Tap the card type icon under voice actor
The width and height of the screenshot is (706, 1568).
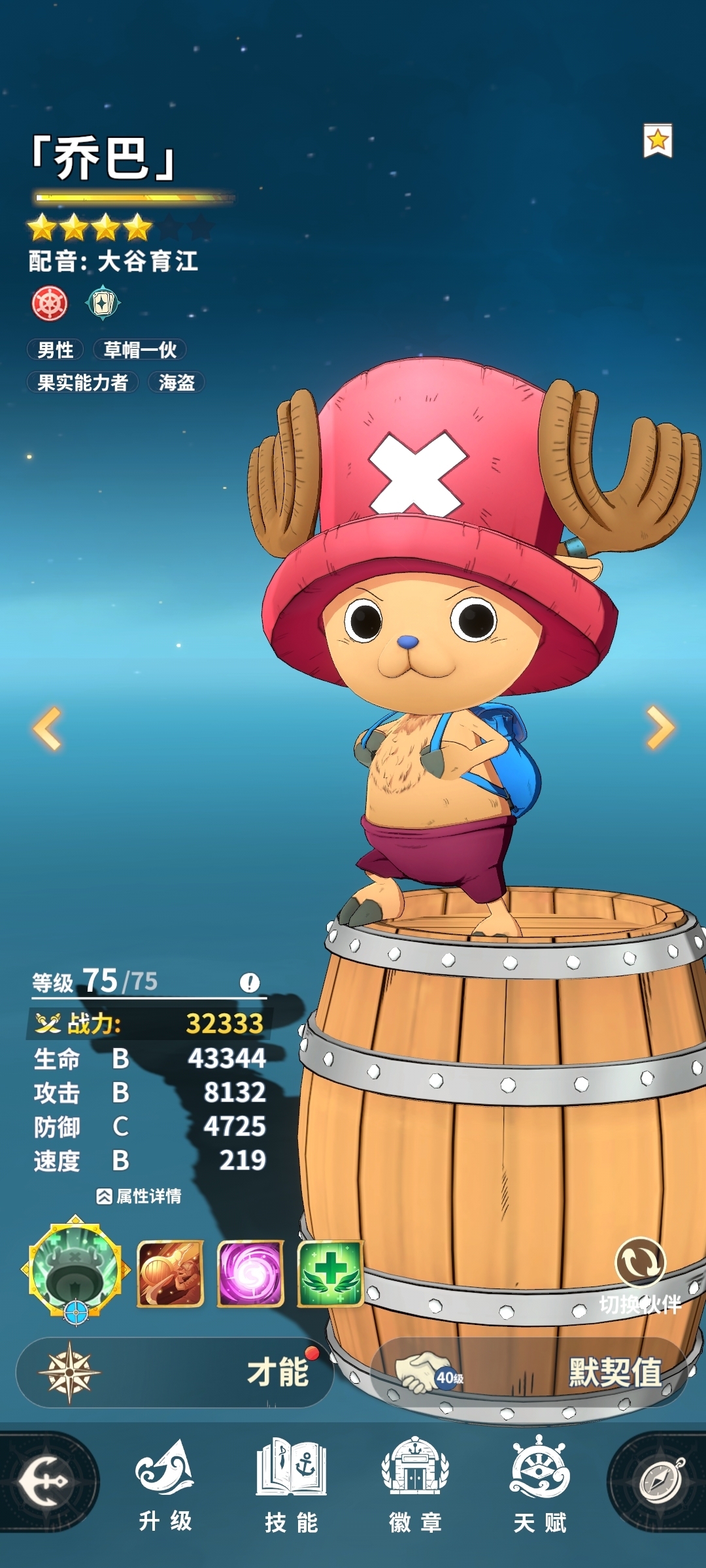click(x=103, y=304)
